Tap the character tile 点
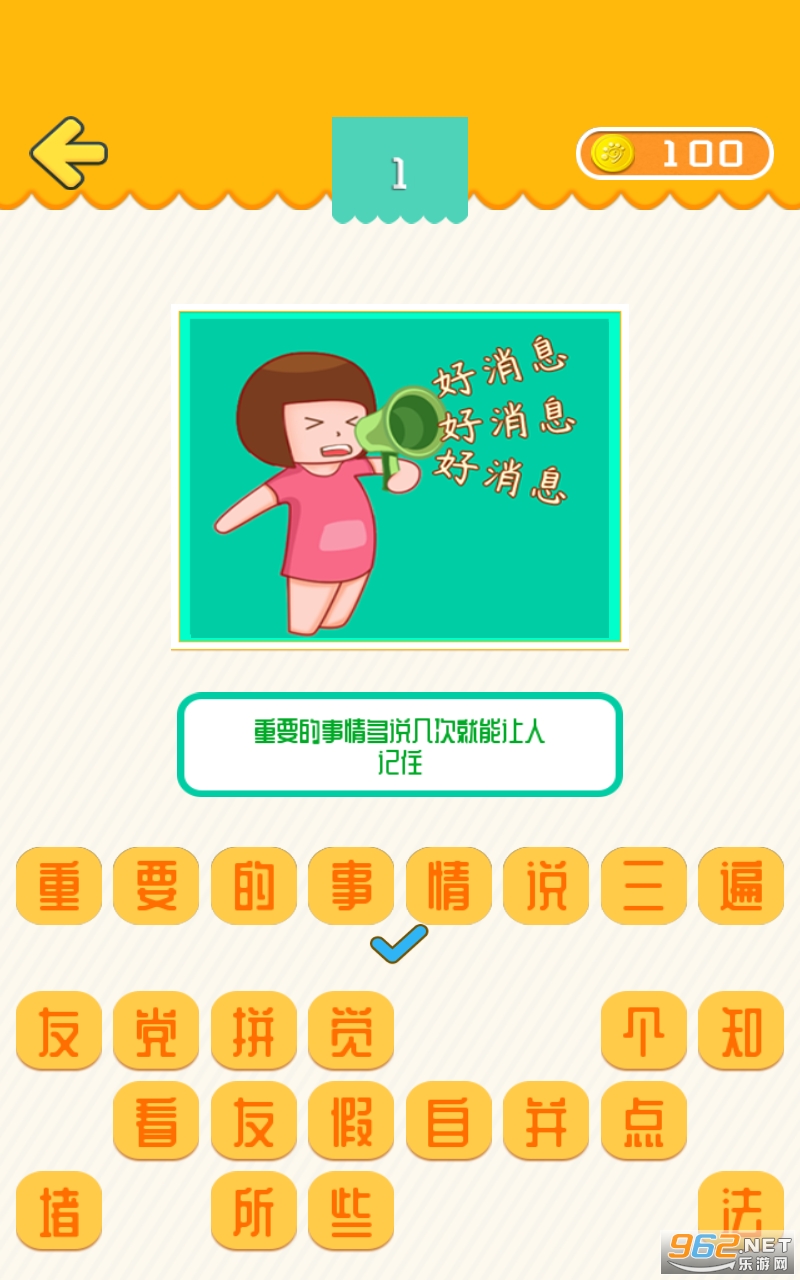The width and height of the screenshot is (800, 1280). pyautogui.click(x=643, y=1120)
